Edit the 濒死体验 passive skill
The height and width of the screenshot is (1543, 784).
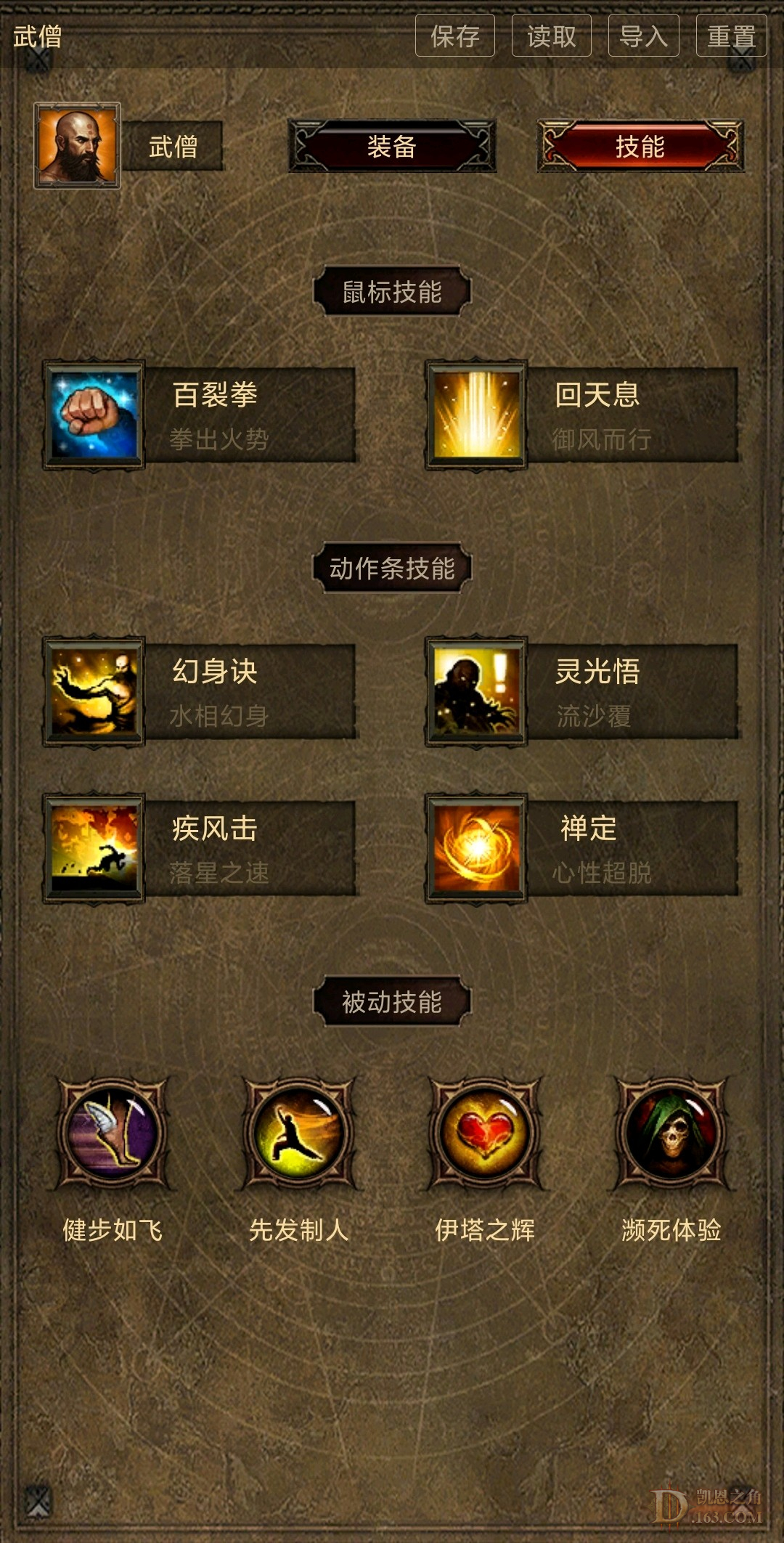pyautogui.click(x=671, y=1133)
